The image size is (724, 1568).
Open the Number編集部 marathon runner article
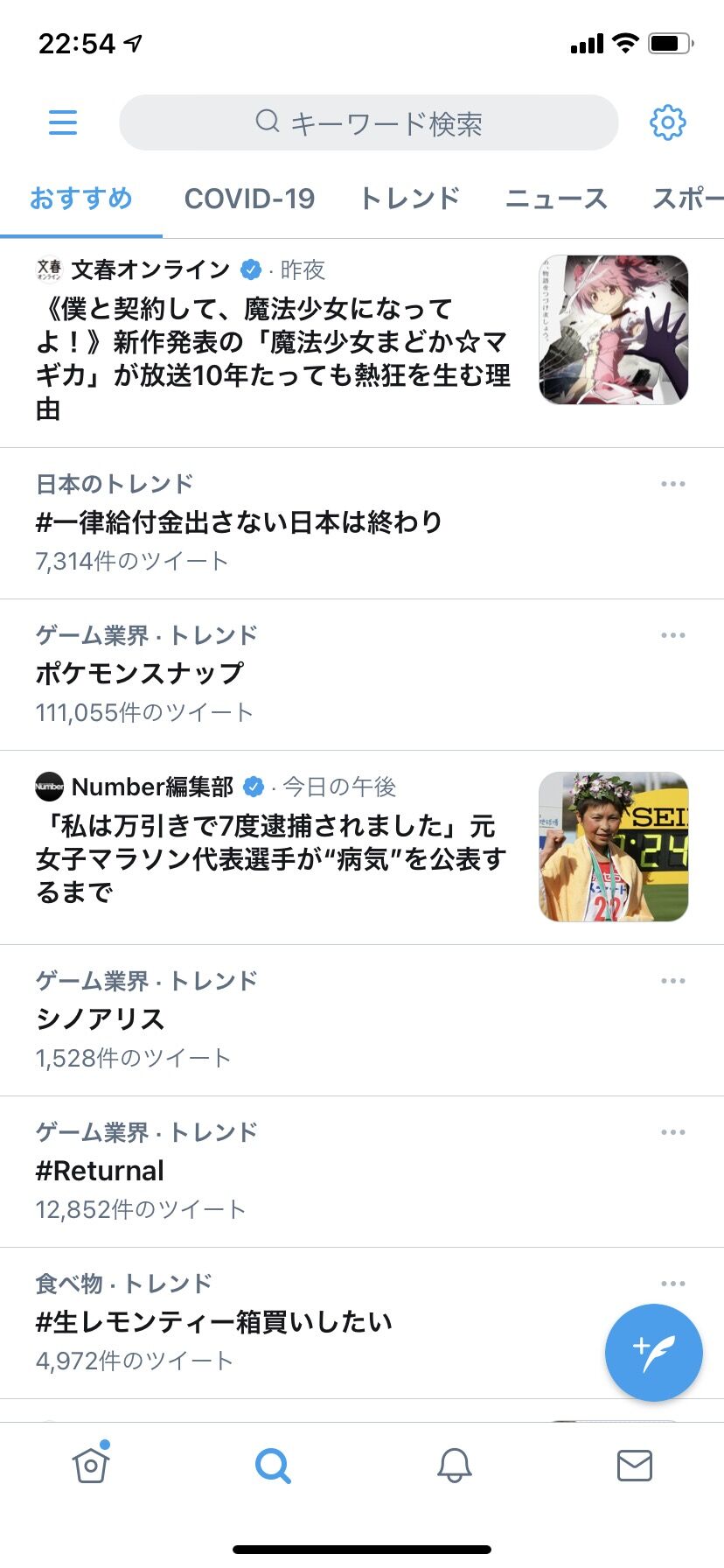tap(271, 858)
